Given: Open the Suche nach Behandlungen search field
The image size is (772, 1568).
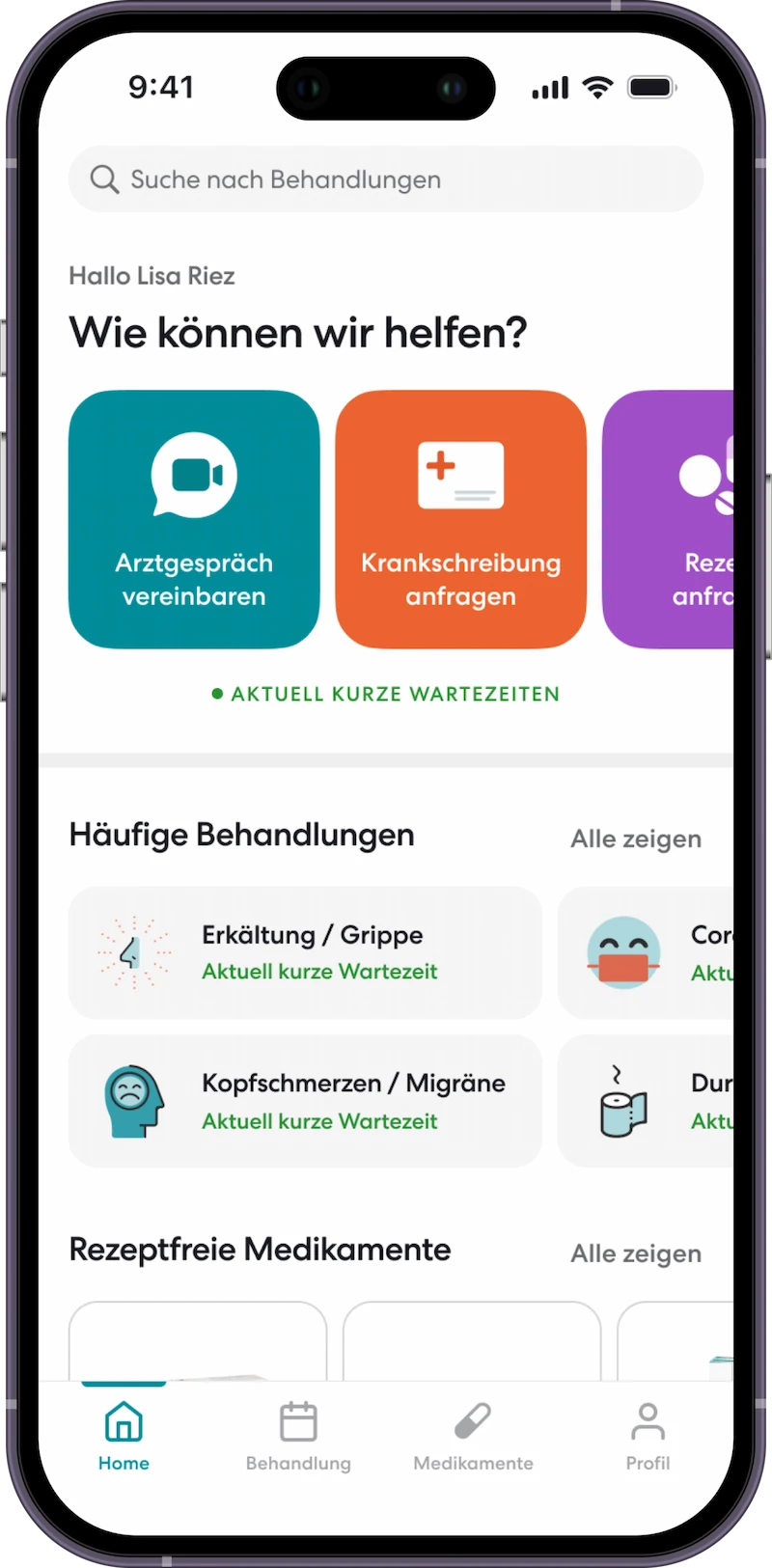Looking at the screenshot, I should pyautogui.click(x=386, y=179).
